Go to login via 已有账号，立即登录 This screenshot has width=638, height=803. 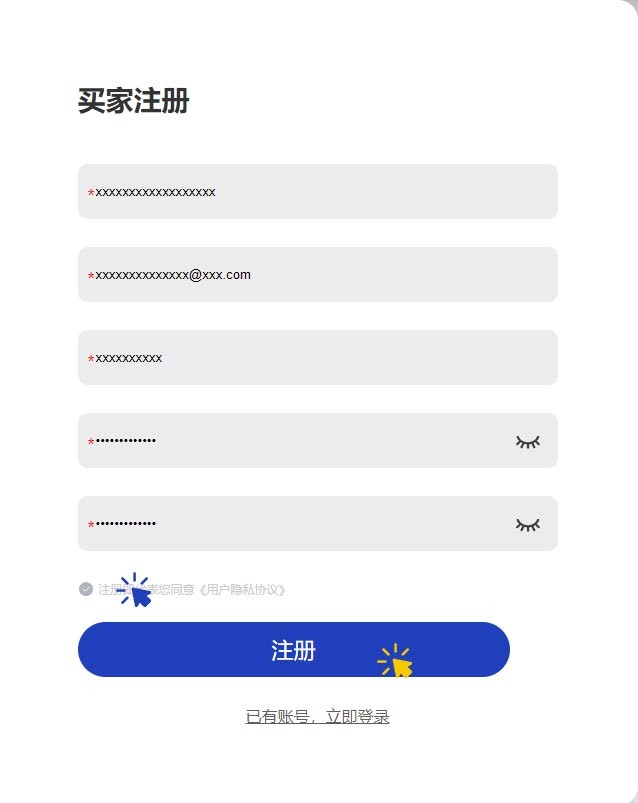tap(317, 717)
